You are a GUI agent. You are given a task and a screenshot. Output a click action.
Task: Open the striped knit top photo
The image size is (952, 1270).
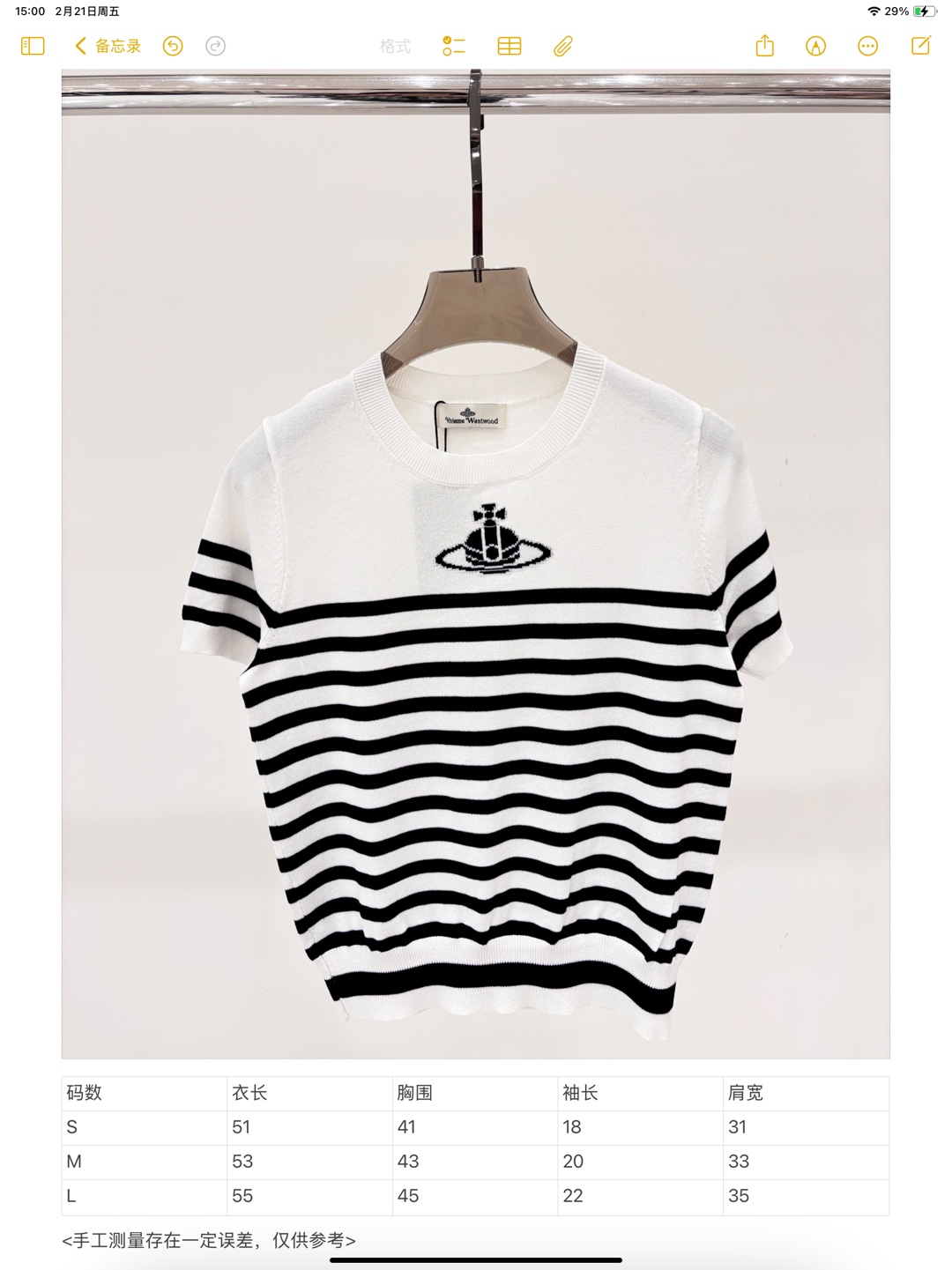pos(475,564)
